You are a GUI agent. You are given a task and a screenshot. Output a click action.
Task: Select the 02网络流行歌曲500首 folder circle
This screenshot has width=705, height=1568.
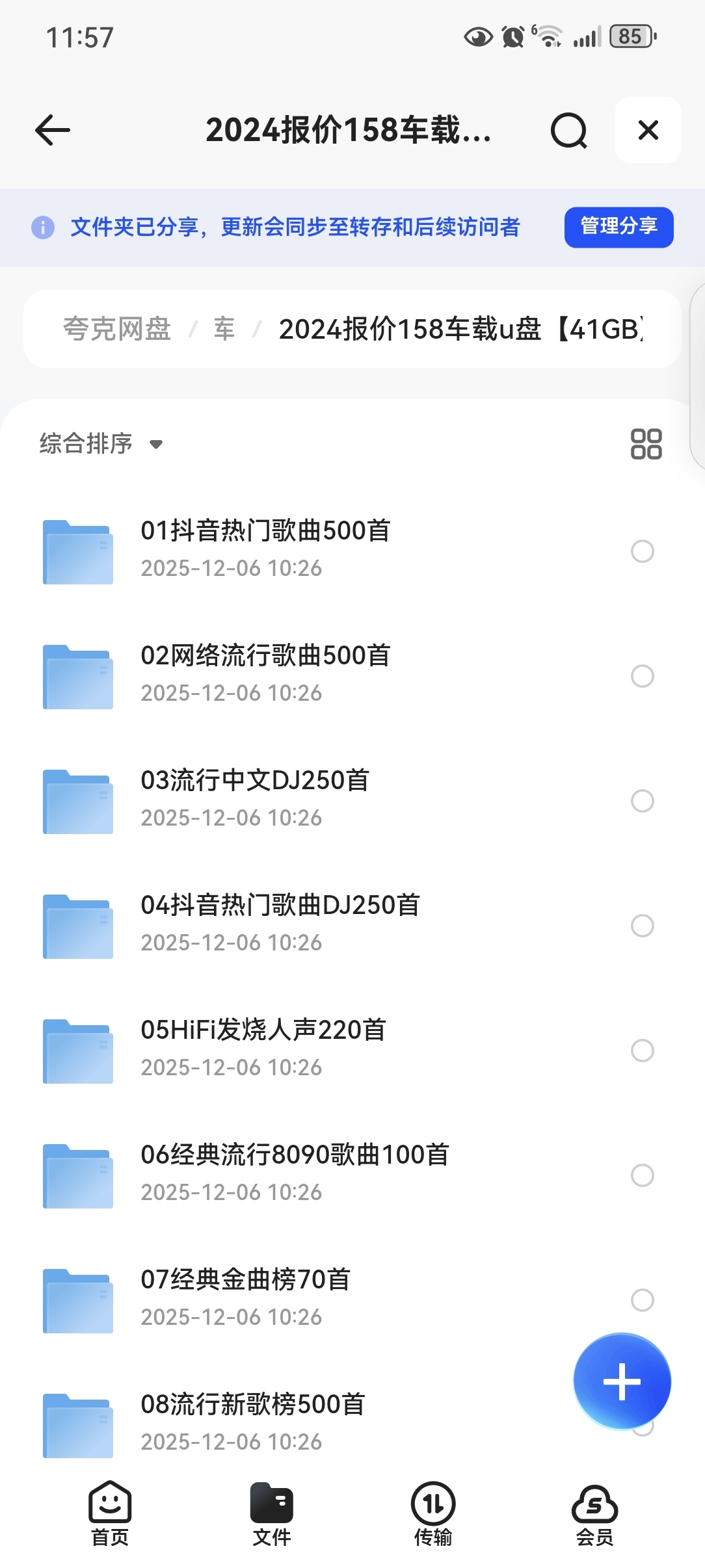point(642,676)
